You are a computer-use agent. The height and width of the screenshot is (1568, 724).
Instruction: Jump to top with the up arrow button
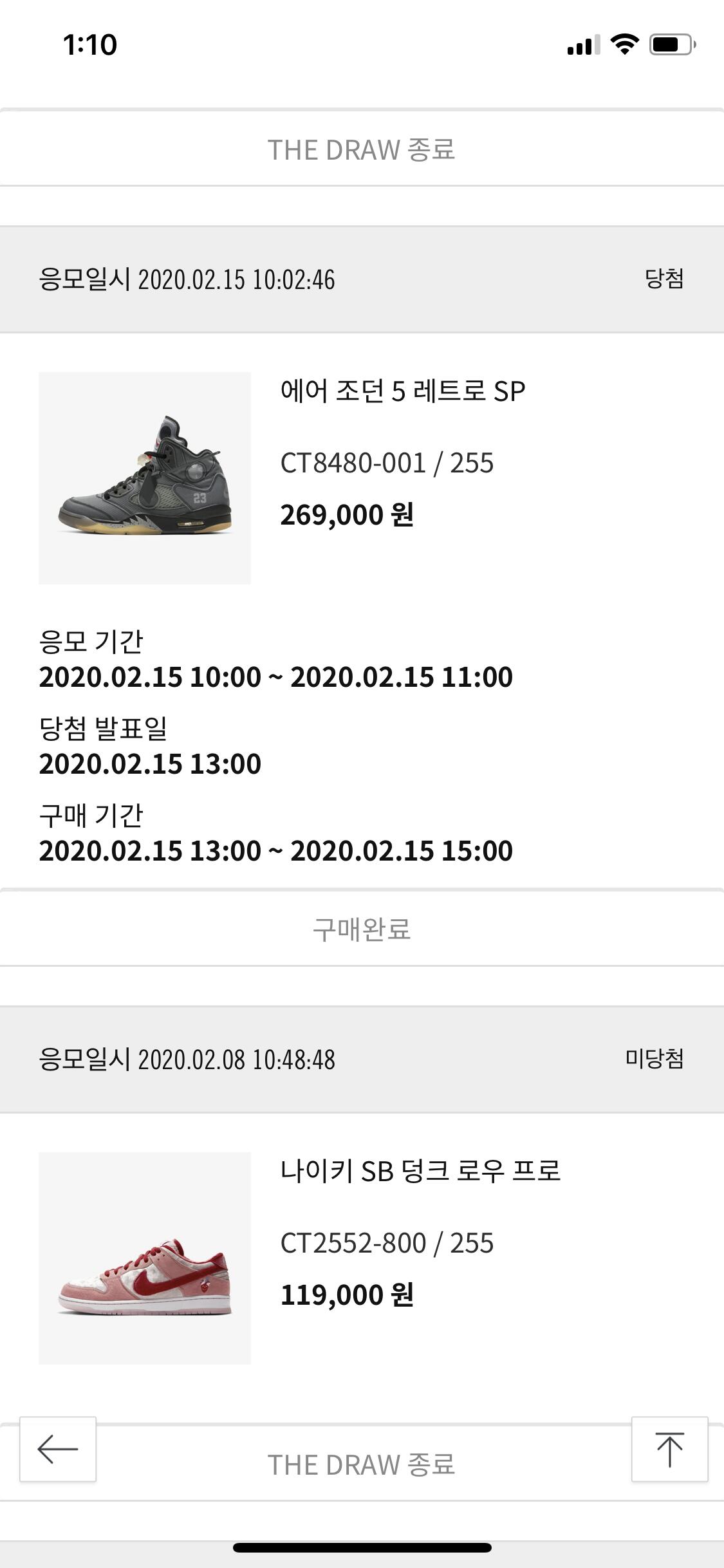pos(669,1449)
